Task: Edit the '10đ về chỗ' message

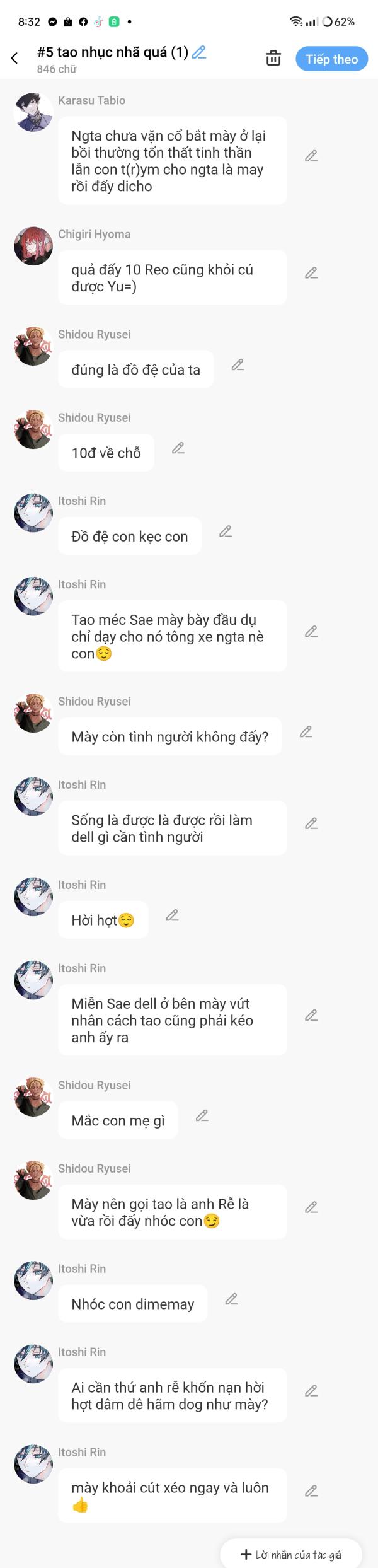Action: pos(178,448)
